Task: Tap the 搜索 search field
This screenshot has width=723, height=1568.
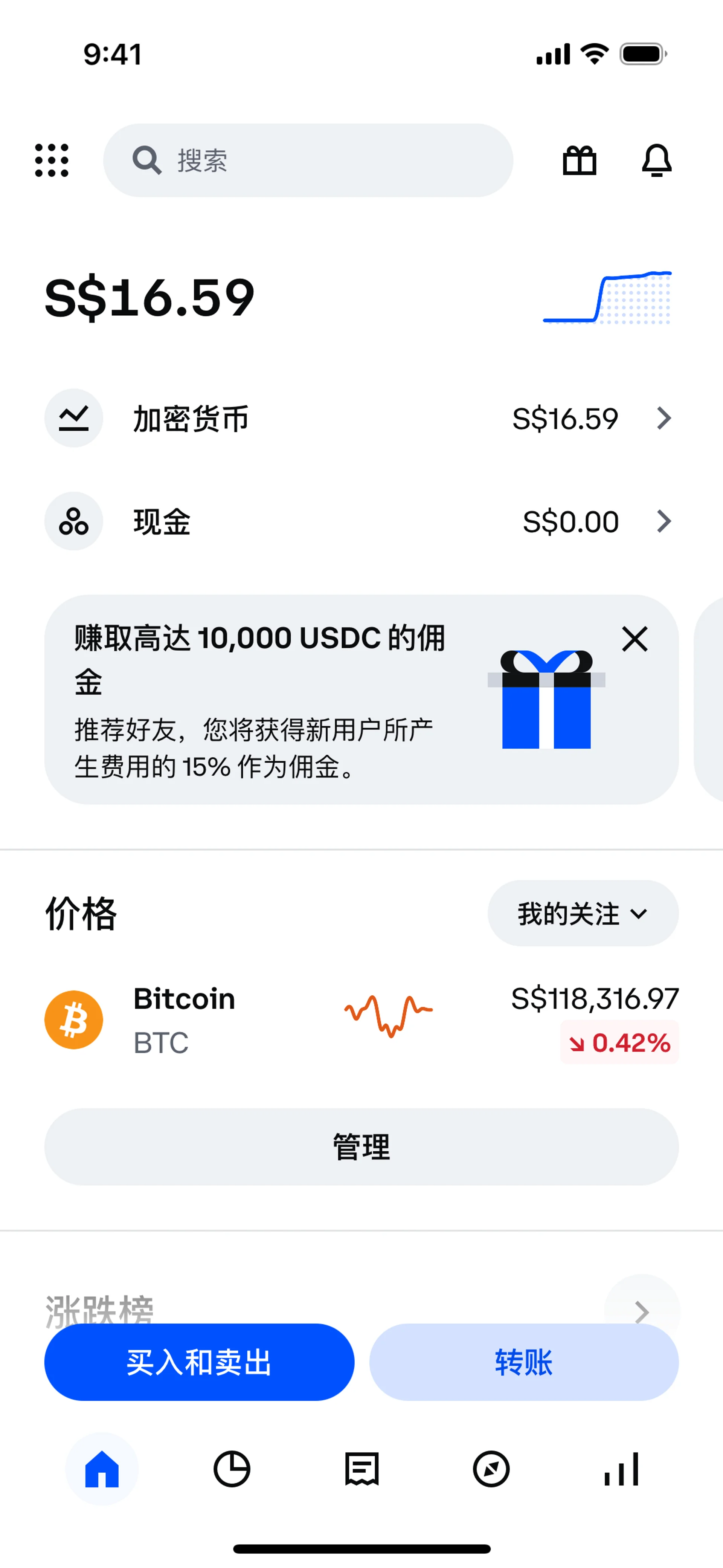Action: tap(308, 161)
